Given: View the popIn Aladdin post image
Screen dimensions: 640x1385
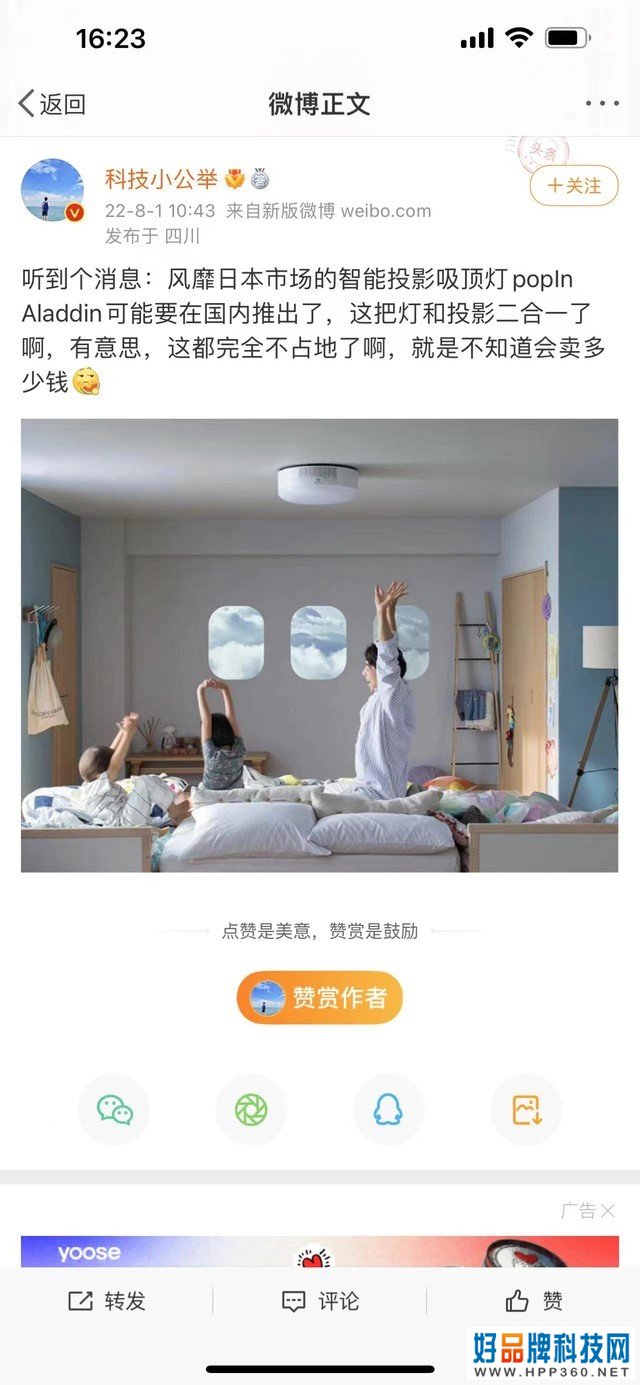Looking at the screenshot, I should (319, 645).
